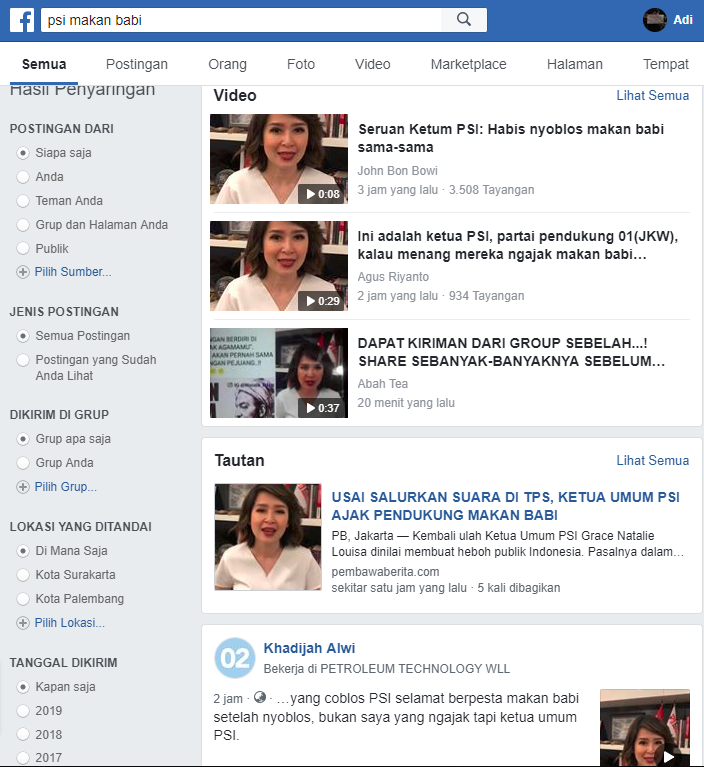Switch to the Marketplace tab
Image resolution: width=704 pixels, height=767 pixels.
468,64
